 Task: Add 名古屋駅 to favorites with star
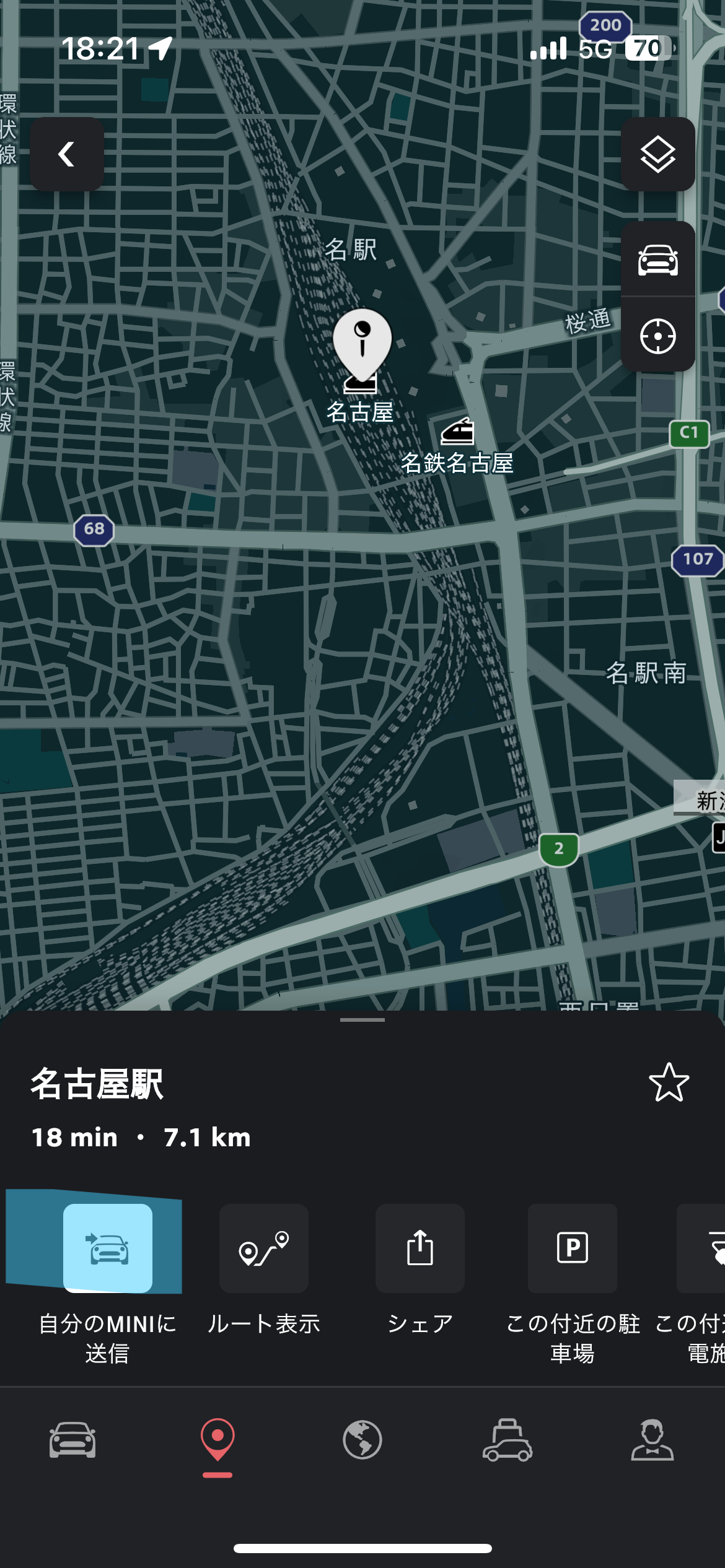669,1082
